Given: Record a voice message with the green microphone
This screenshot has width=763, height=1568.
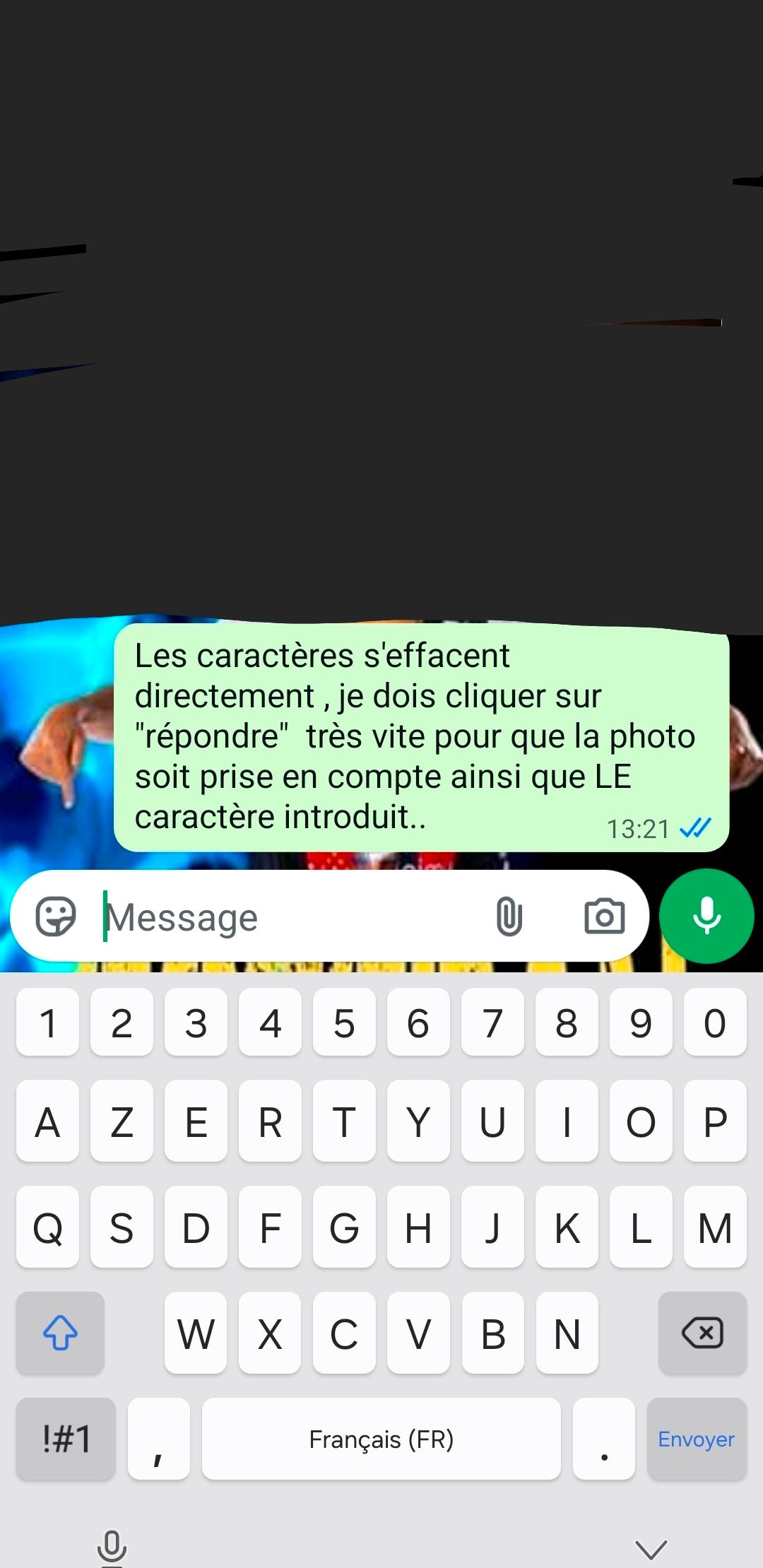Looking at the screenshot, I should point(706,916).
